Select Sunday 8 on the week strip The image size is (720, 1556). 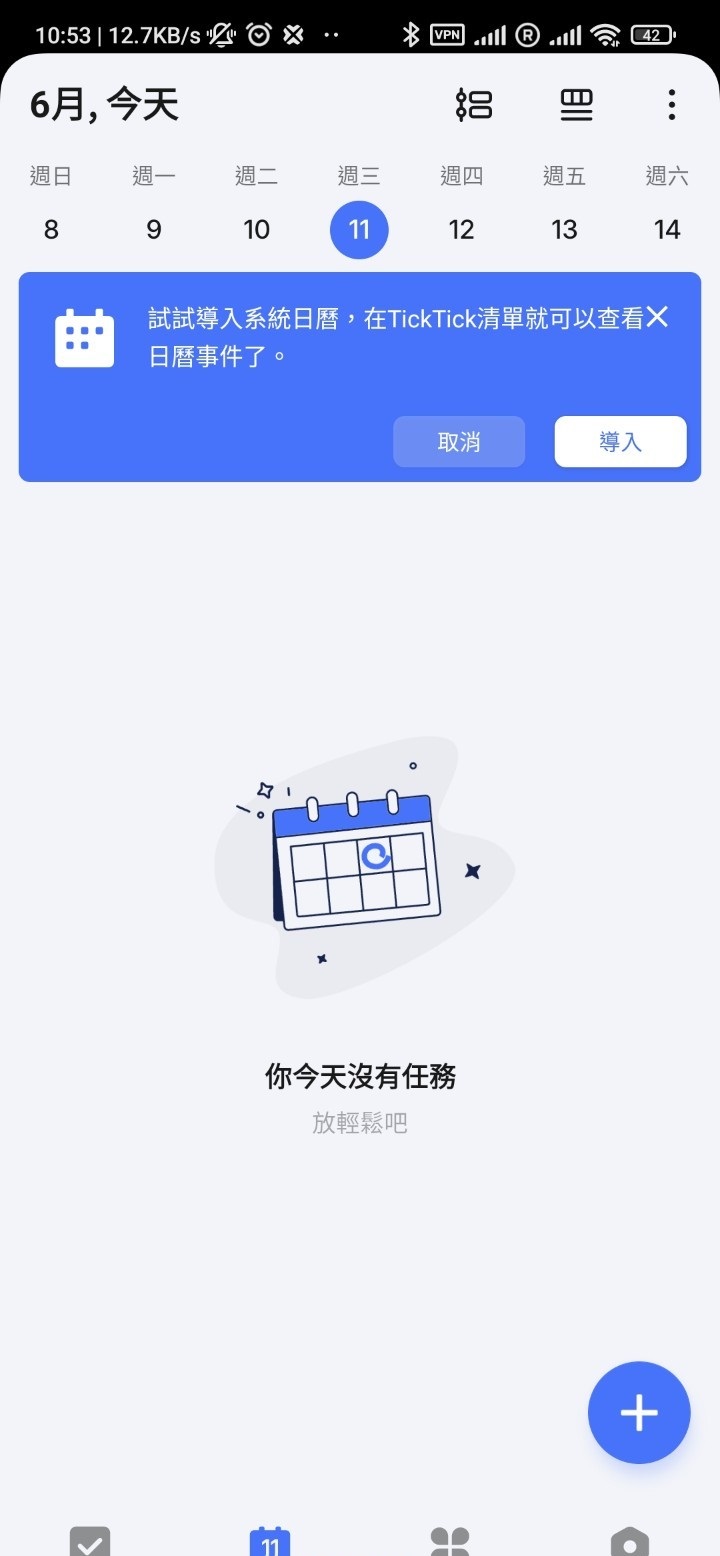pos(51,229)
